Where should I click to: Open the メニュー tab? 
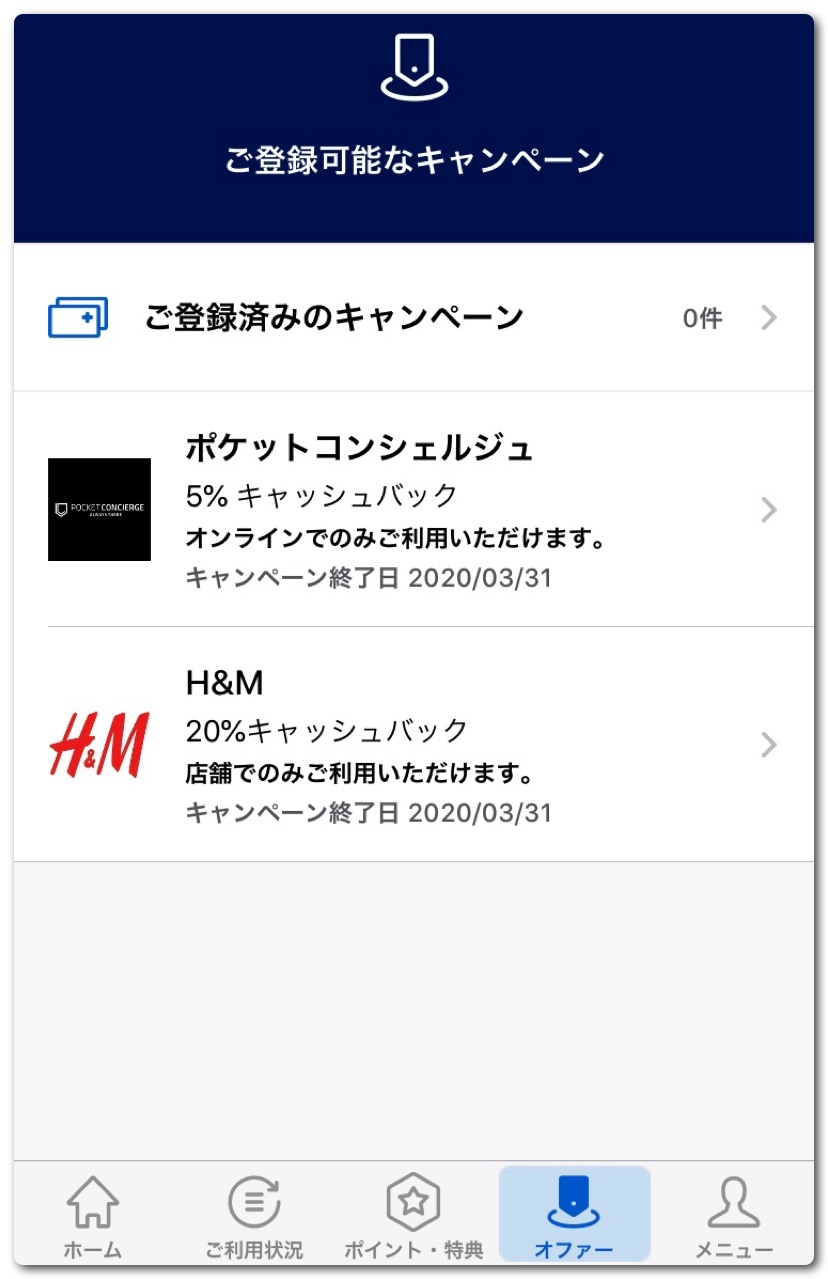[x=734, y=1216]
